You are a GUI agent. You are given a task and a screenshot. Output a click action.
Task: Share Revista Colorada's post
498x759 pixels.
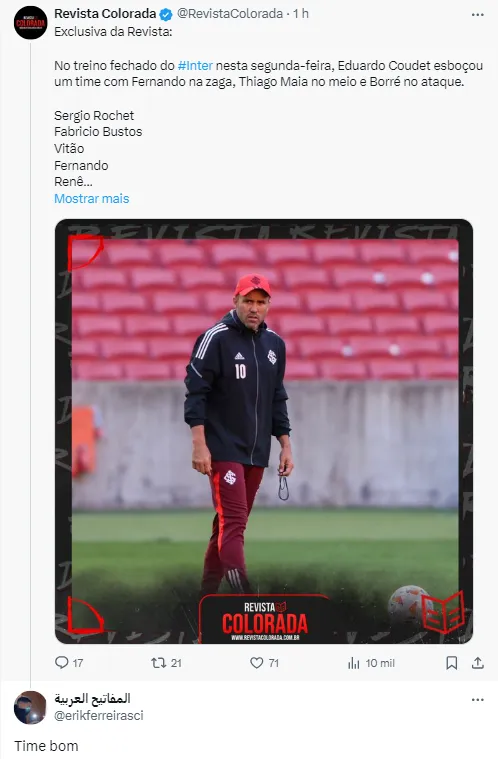point(478,663)
